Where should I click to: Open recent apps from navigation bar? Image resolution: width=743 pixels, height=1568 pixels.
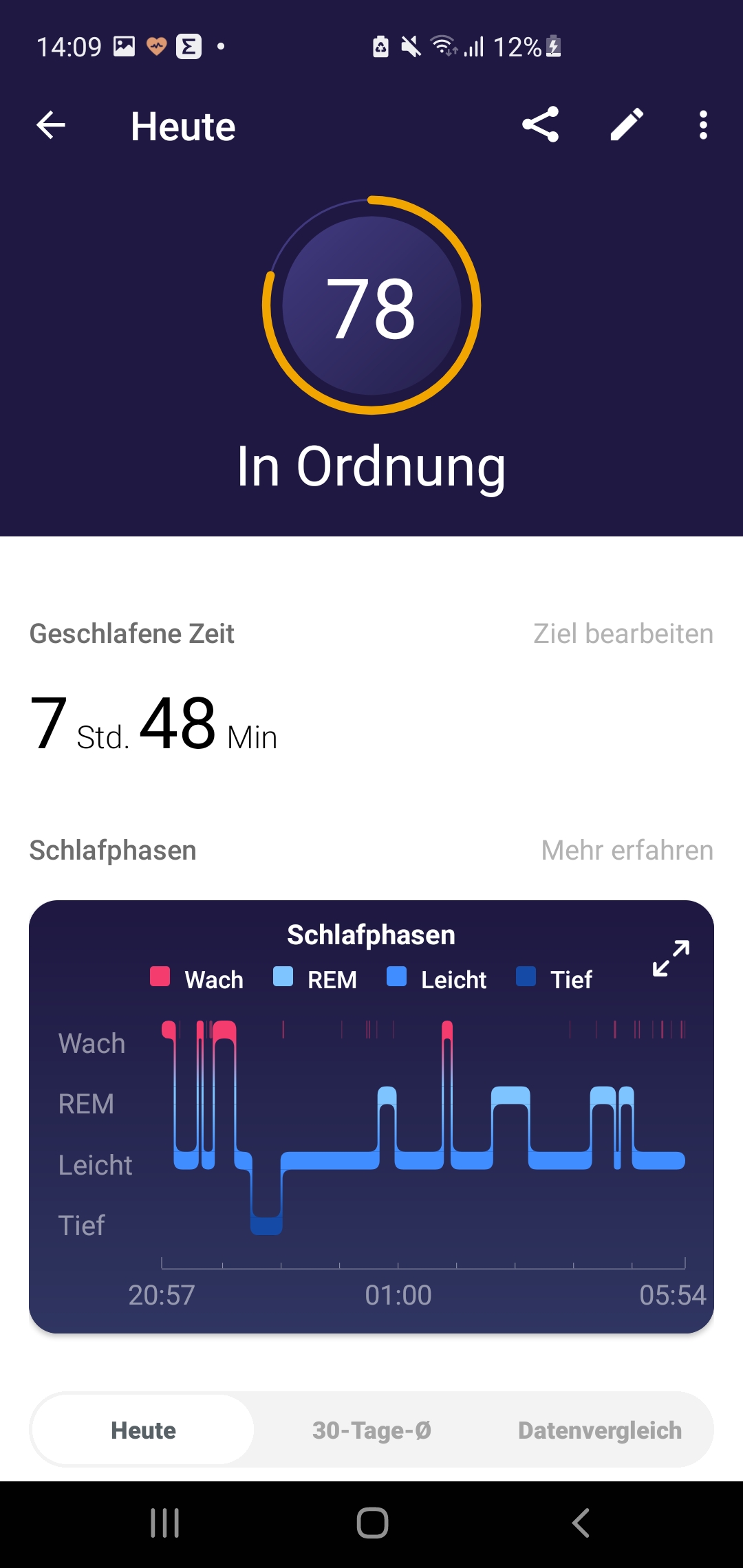165,1523
